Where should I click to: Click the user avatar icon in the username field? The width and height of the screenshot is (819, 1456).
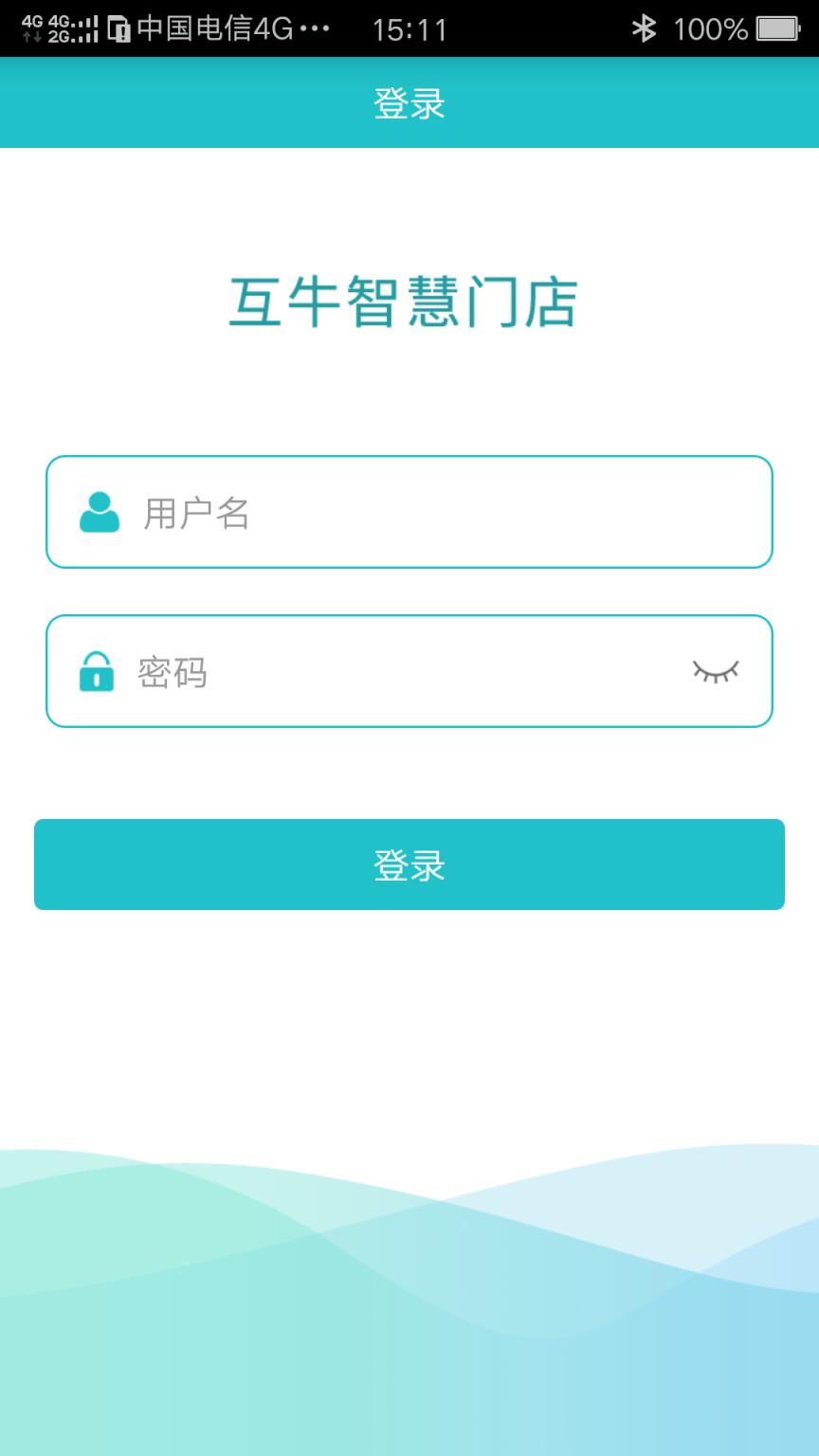click(x=100, y=512)
